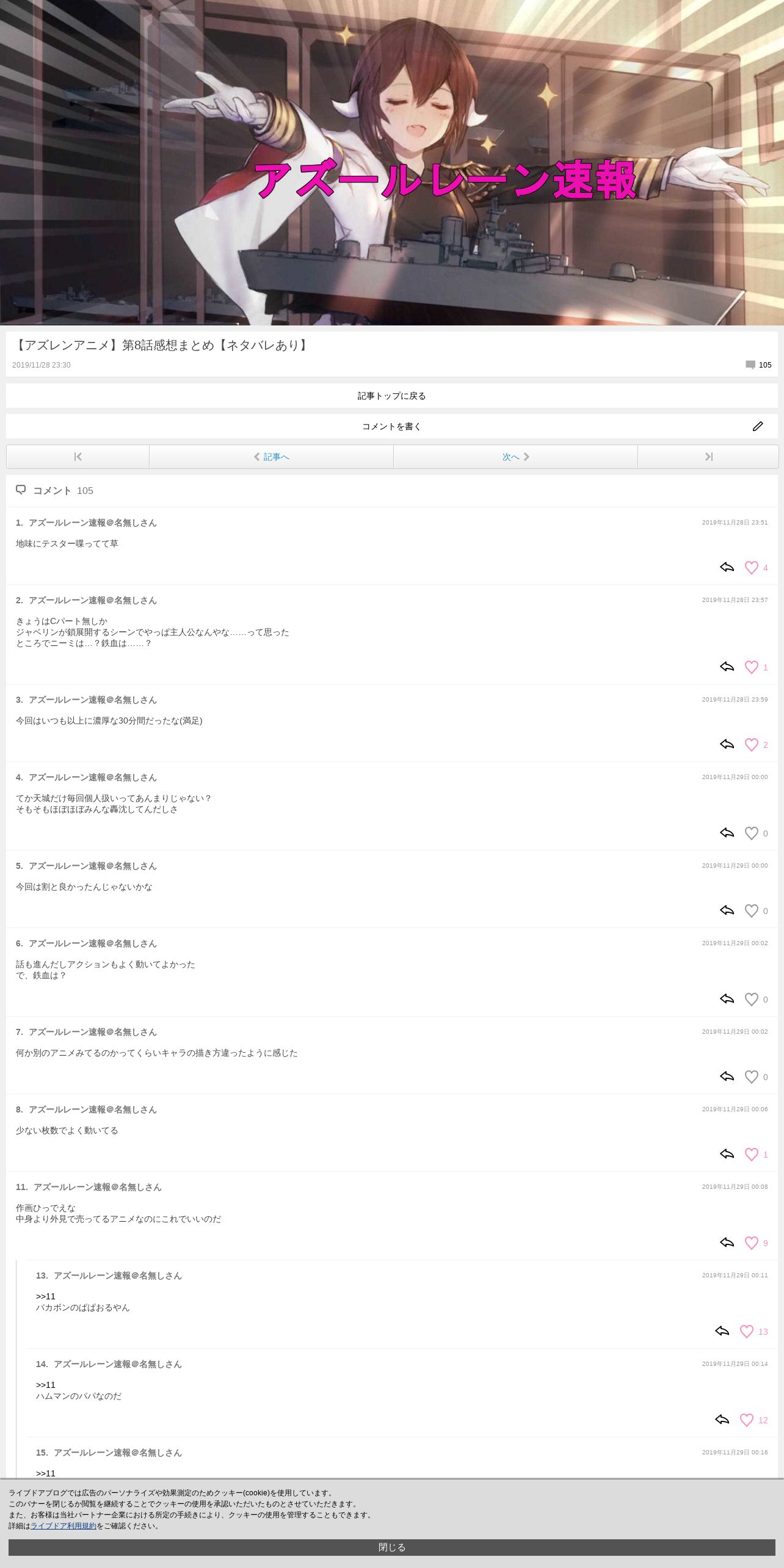
Task: Go to 記事へ link
Action: (272, 457)
